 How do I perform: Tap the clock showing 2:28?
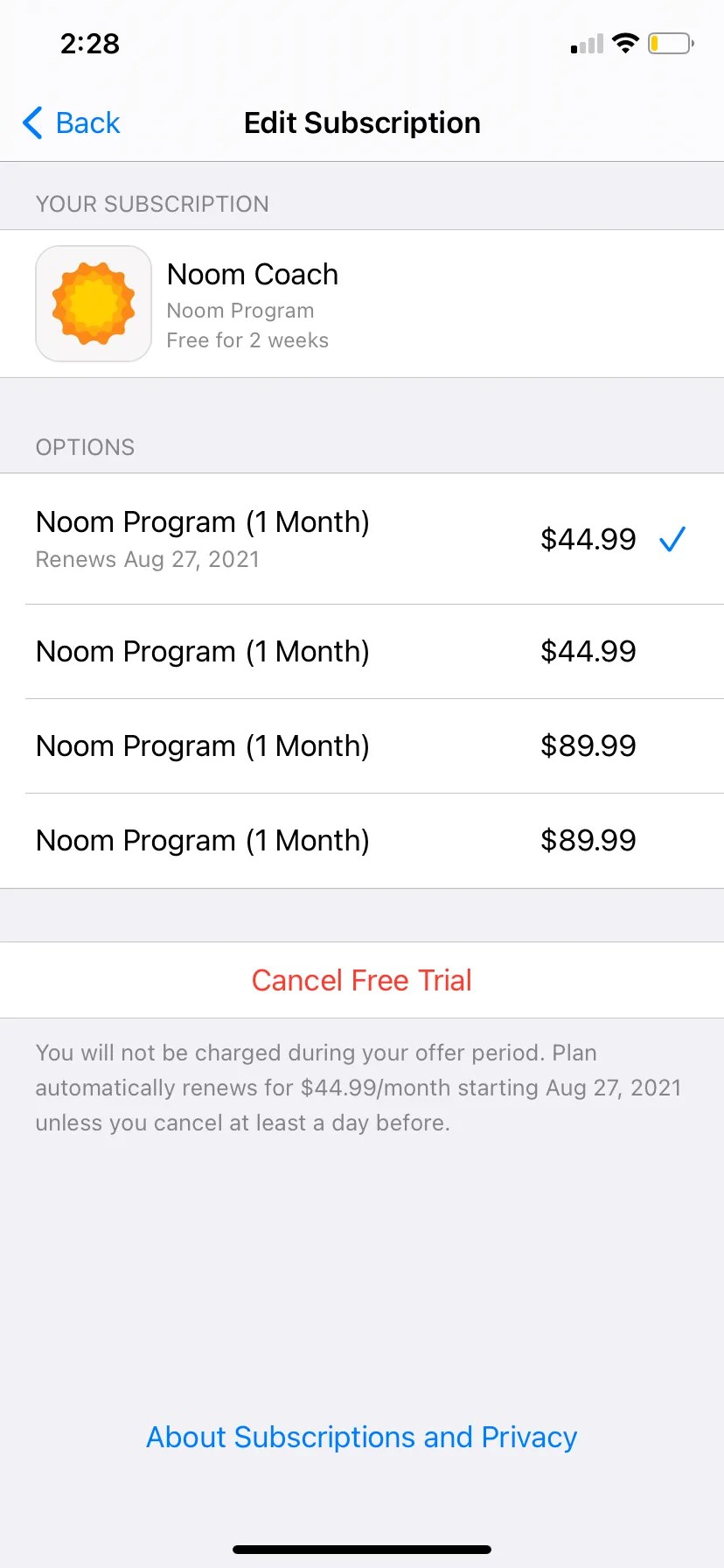(x=89, y=43)
